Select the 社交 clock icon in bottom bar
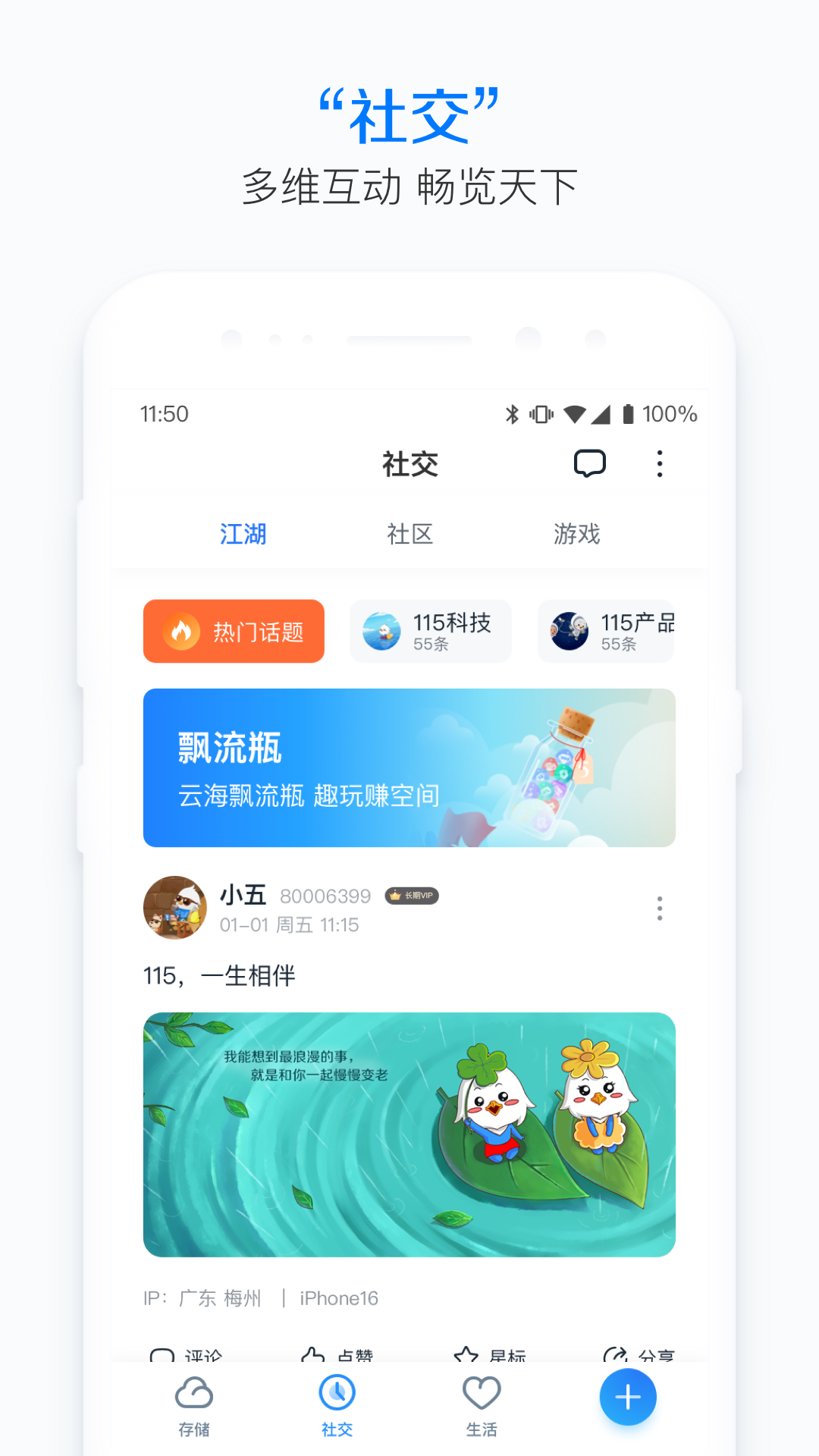 pyautogui.click(x=336, y=1393)
